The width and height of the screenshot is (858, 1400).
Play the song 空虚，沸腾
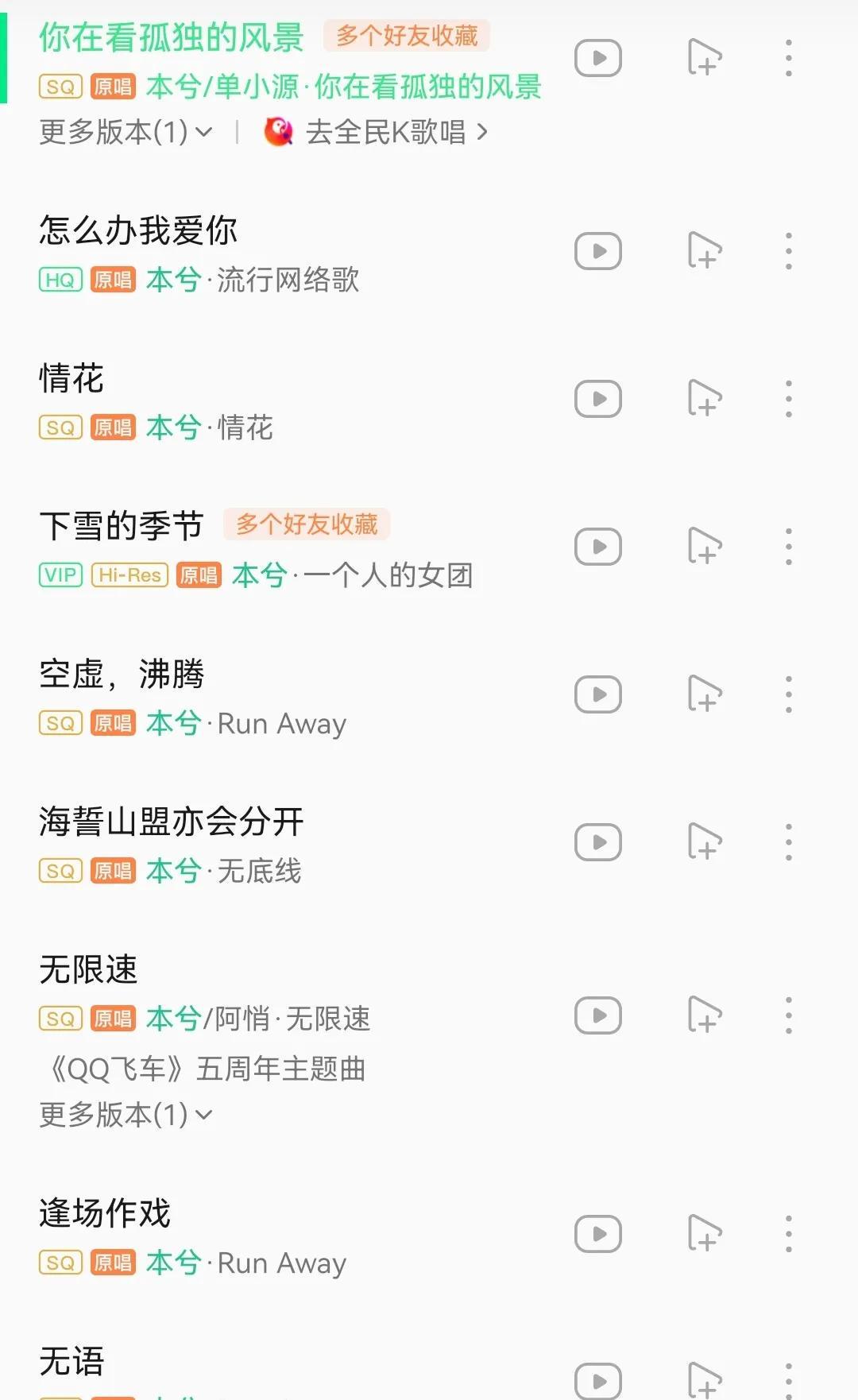121,674
